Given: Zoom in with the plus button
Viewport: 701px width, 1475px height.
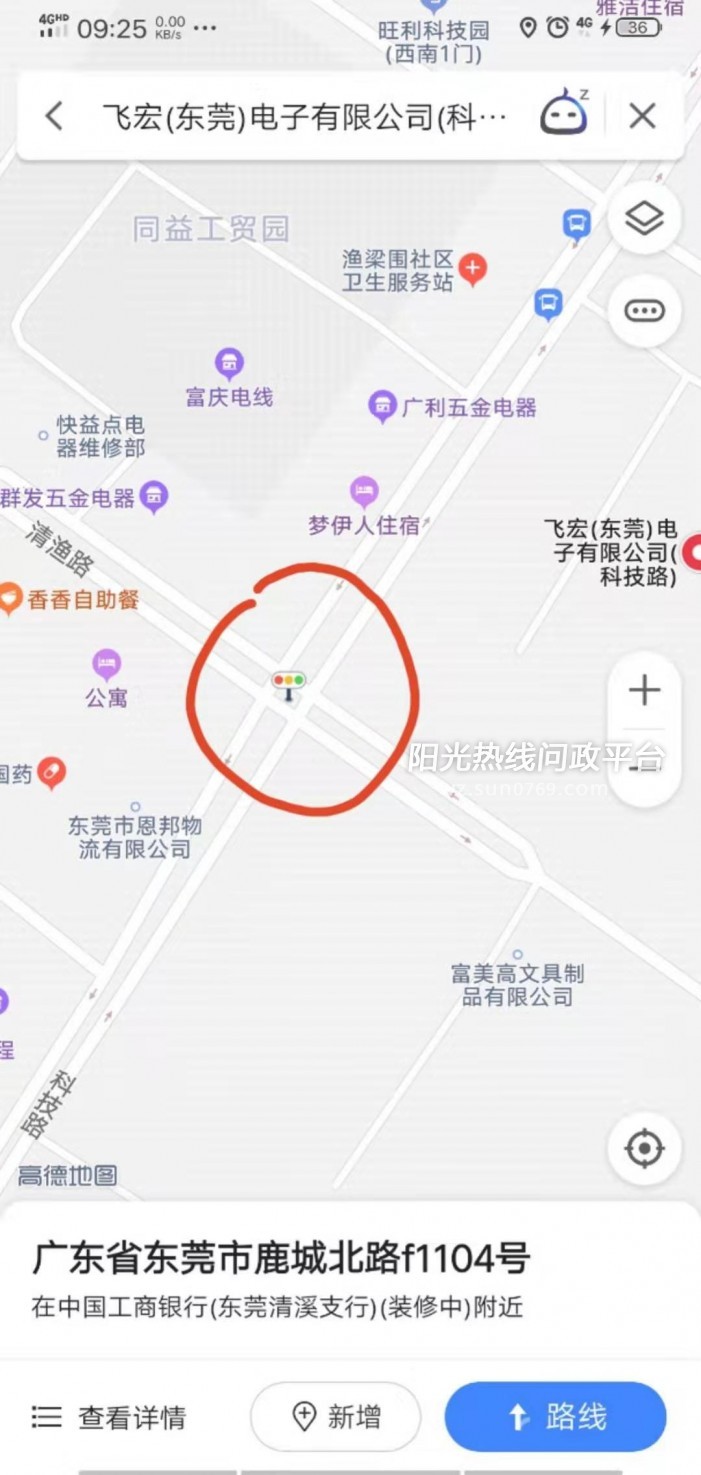Looking at the screenshot, I should [644, 690].
